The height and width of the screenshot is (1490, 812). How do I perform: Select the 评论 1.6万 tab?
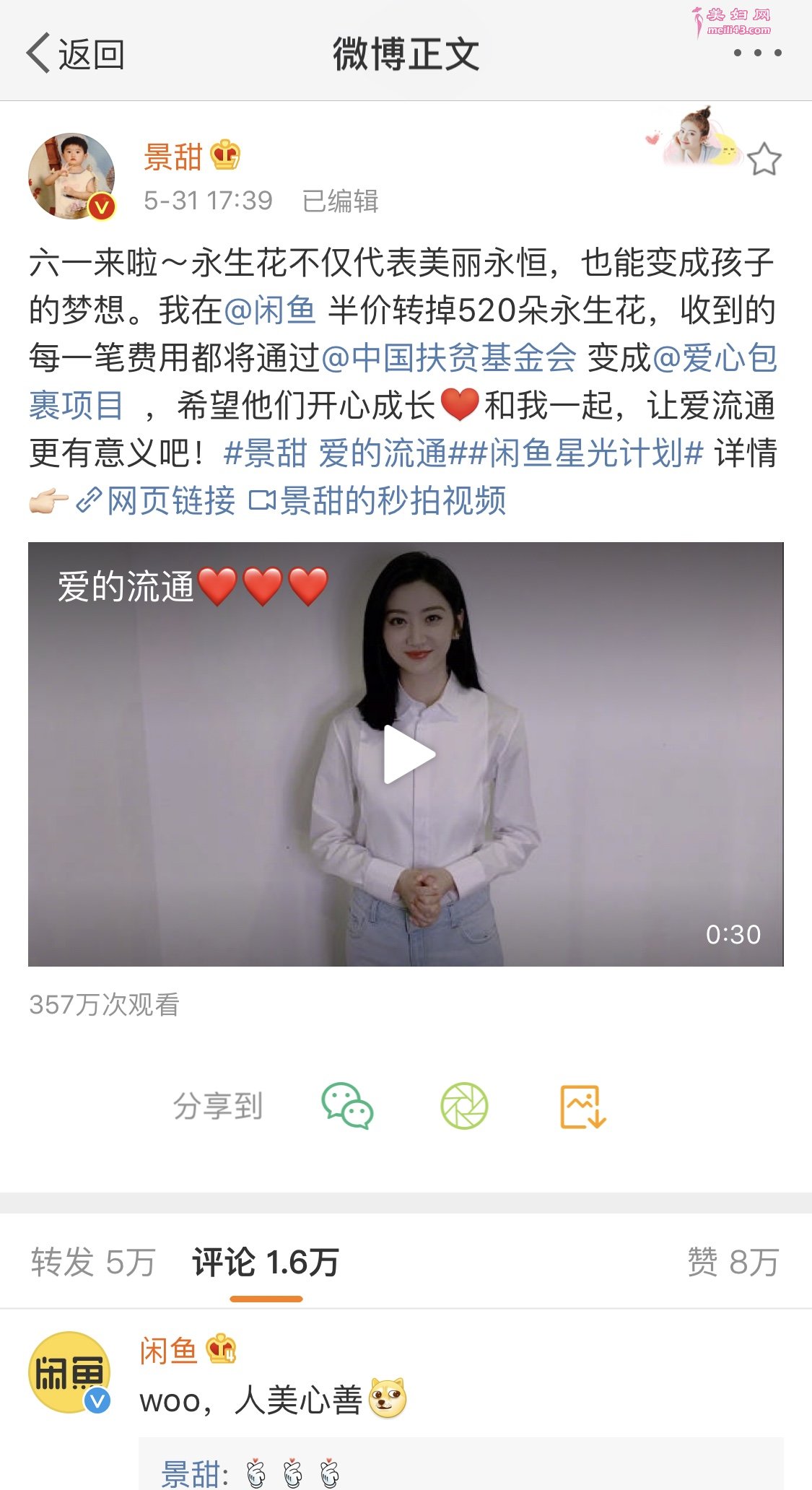(266, 1263)
